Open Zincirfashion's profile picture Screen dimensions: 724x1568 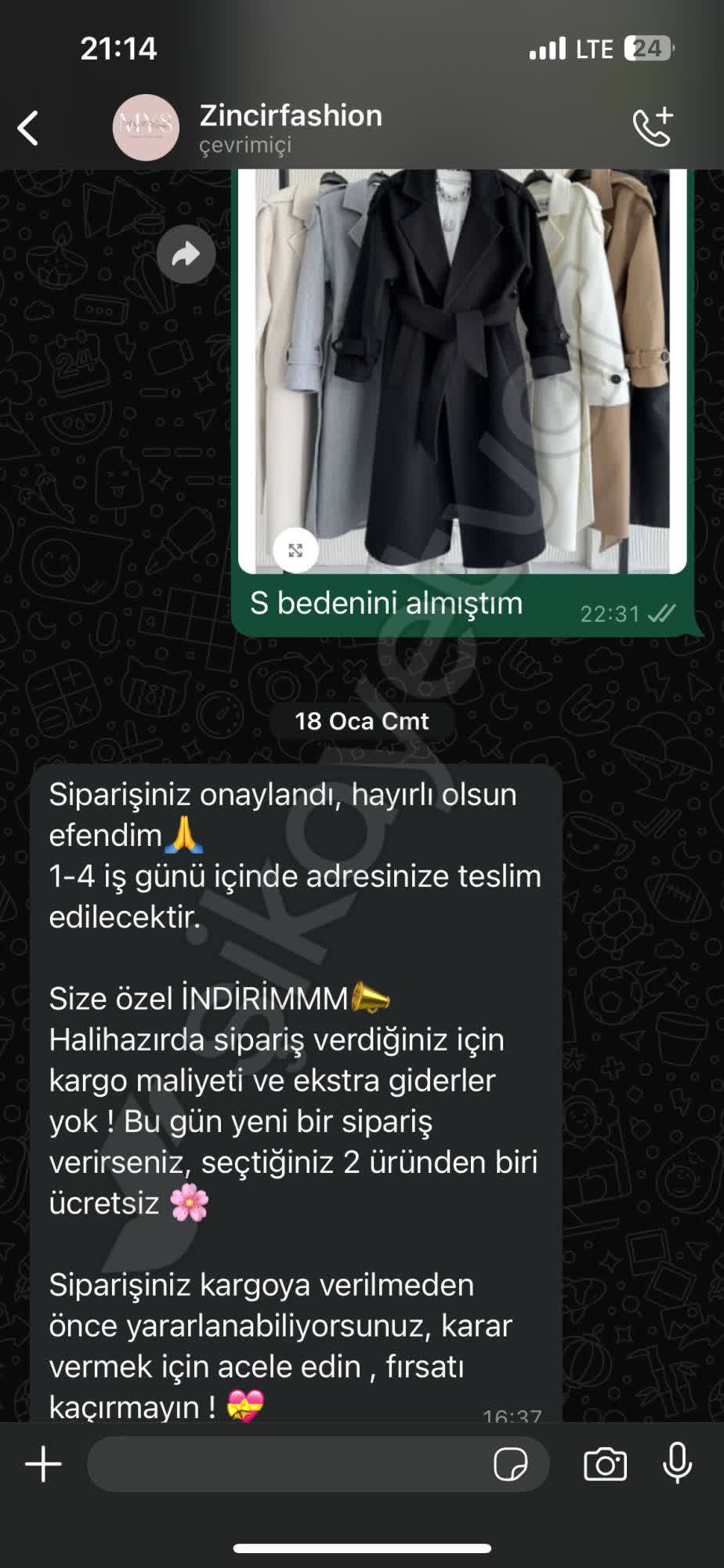(147, 128)
